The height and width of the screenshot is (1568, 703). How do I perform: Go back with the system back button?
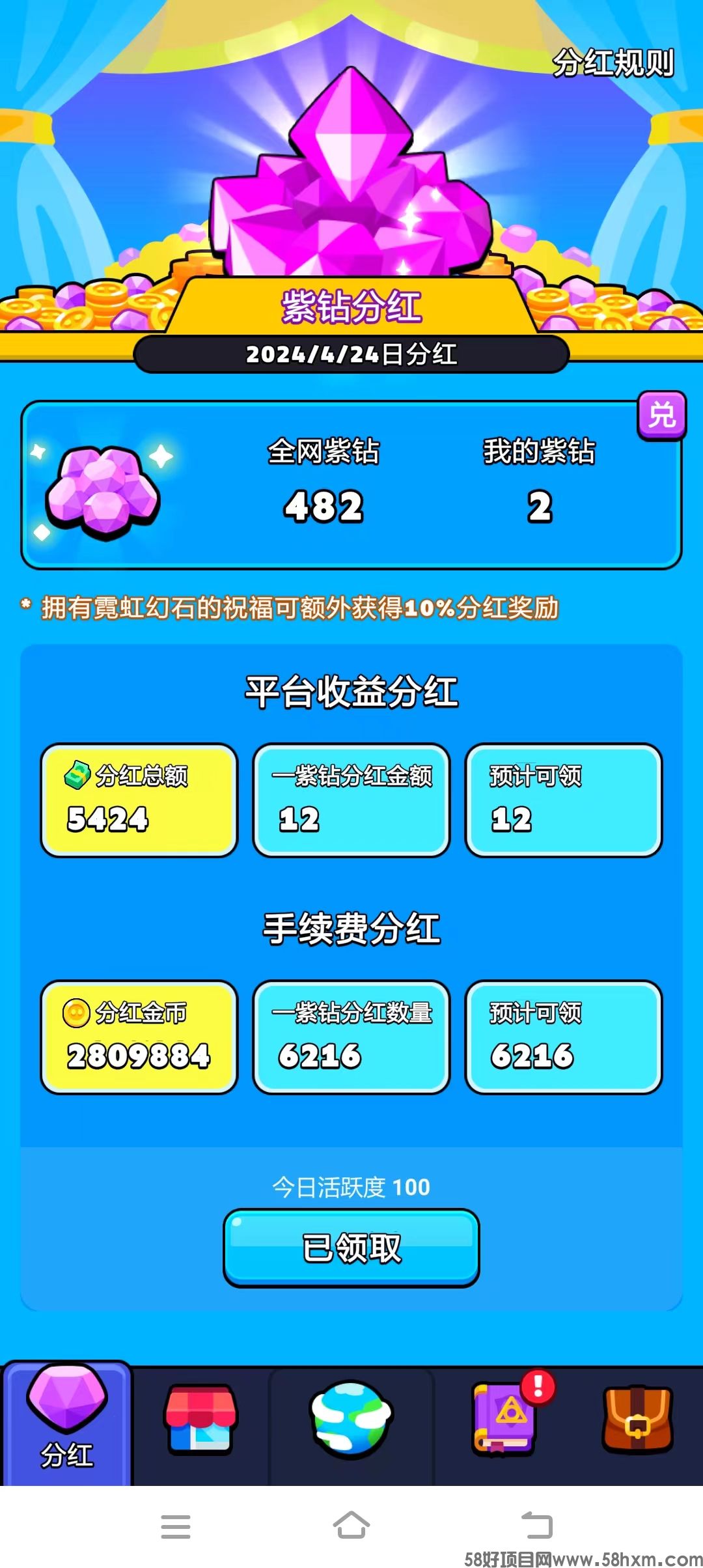pos(536,1525)
